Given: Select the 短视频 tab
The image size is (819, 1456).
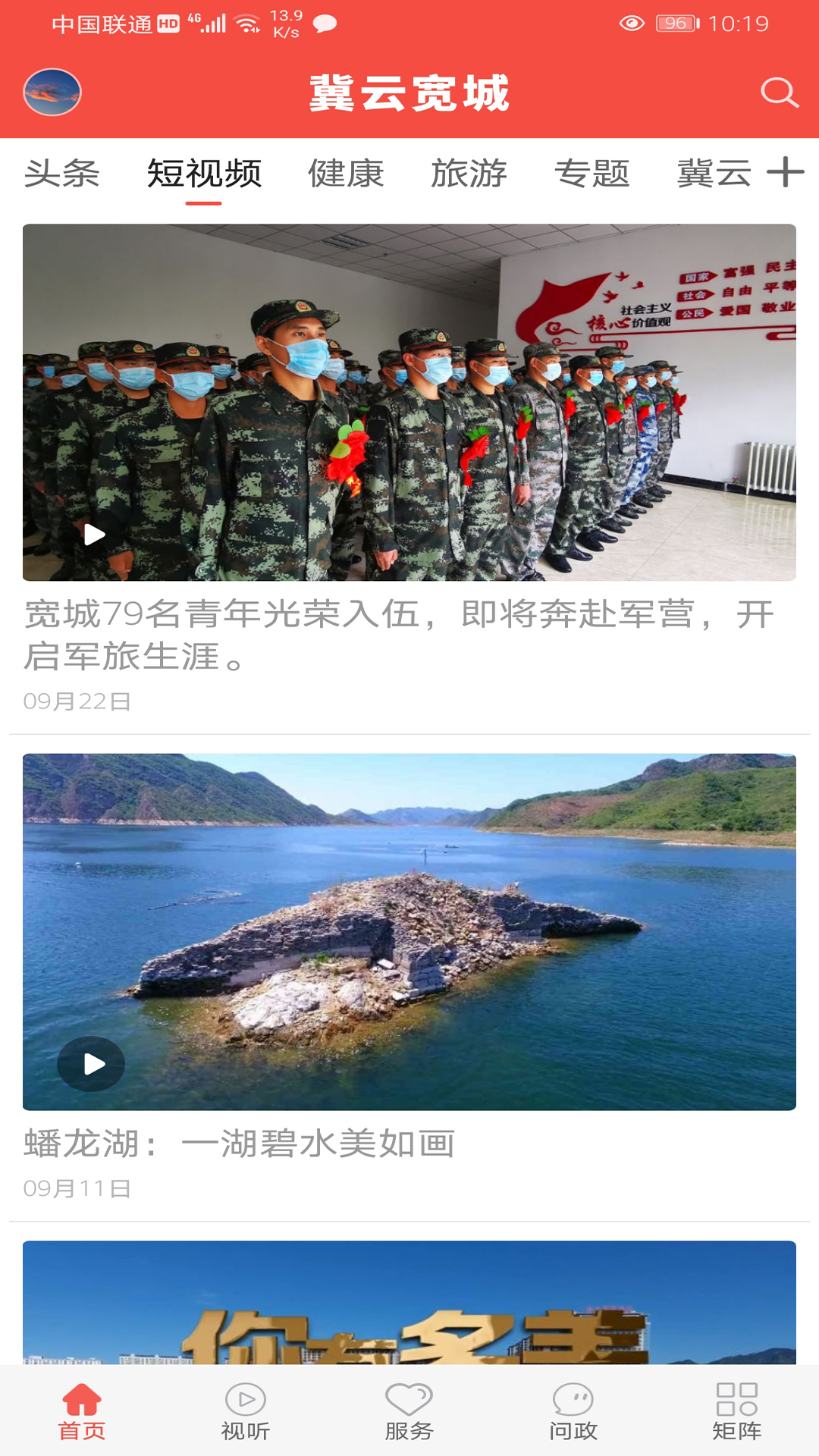Looking at the screenshot, I should point(204,174).
